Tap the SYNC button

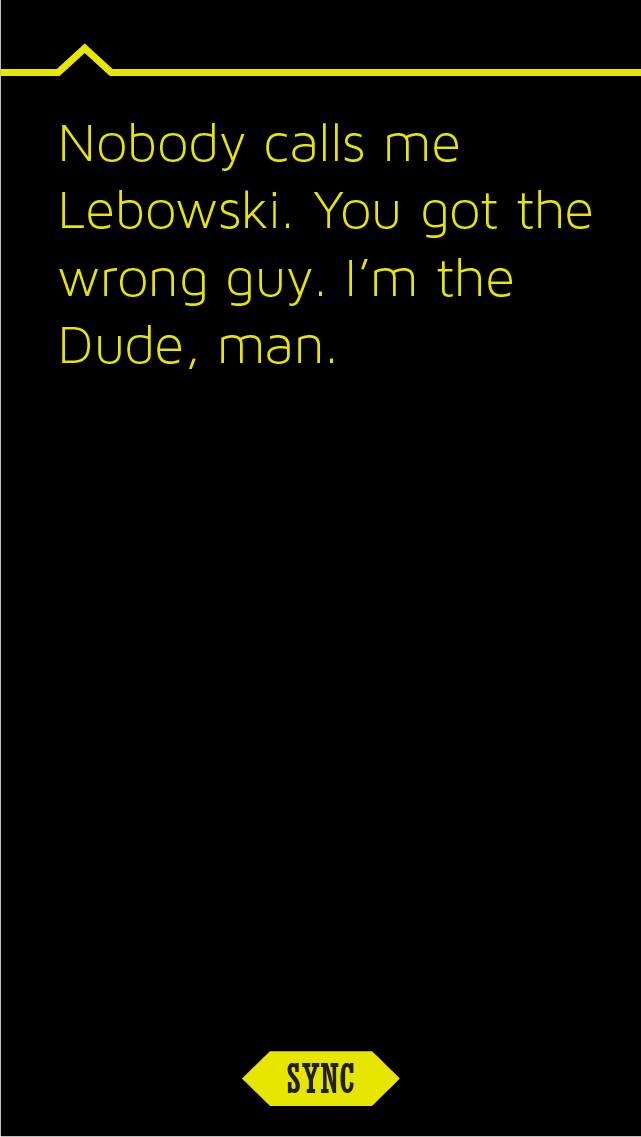pyautogui.click(x=320, y=1078)
